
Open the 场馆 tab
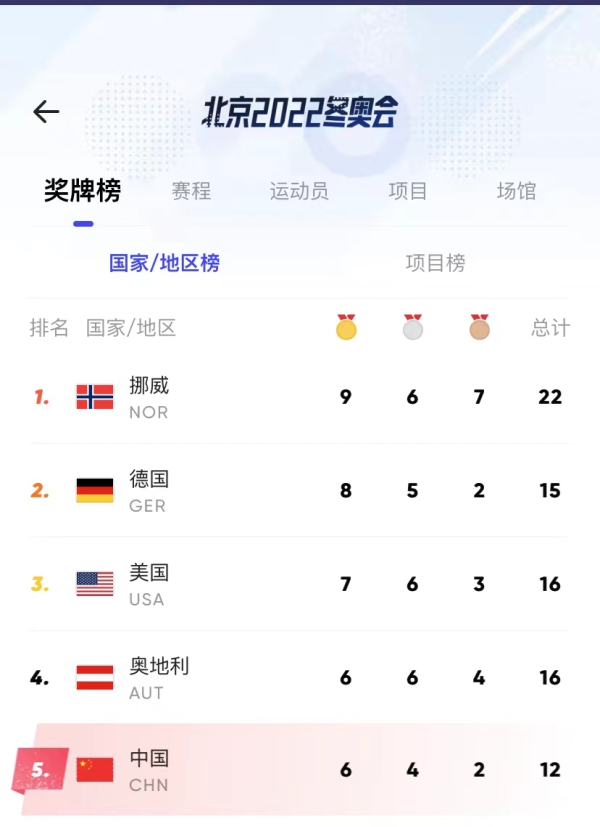516,191
